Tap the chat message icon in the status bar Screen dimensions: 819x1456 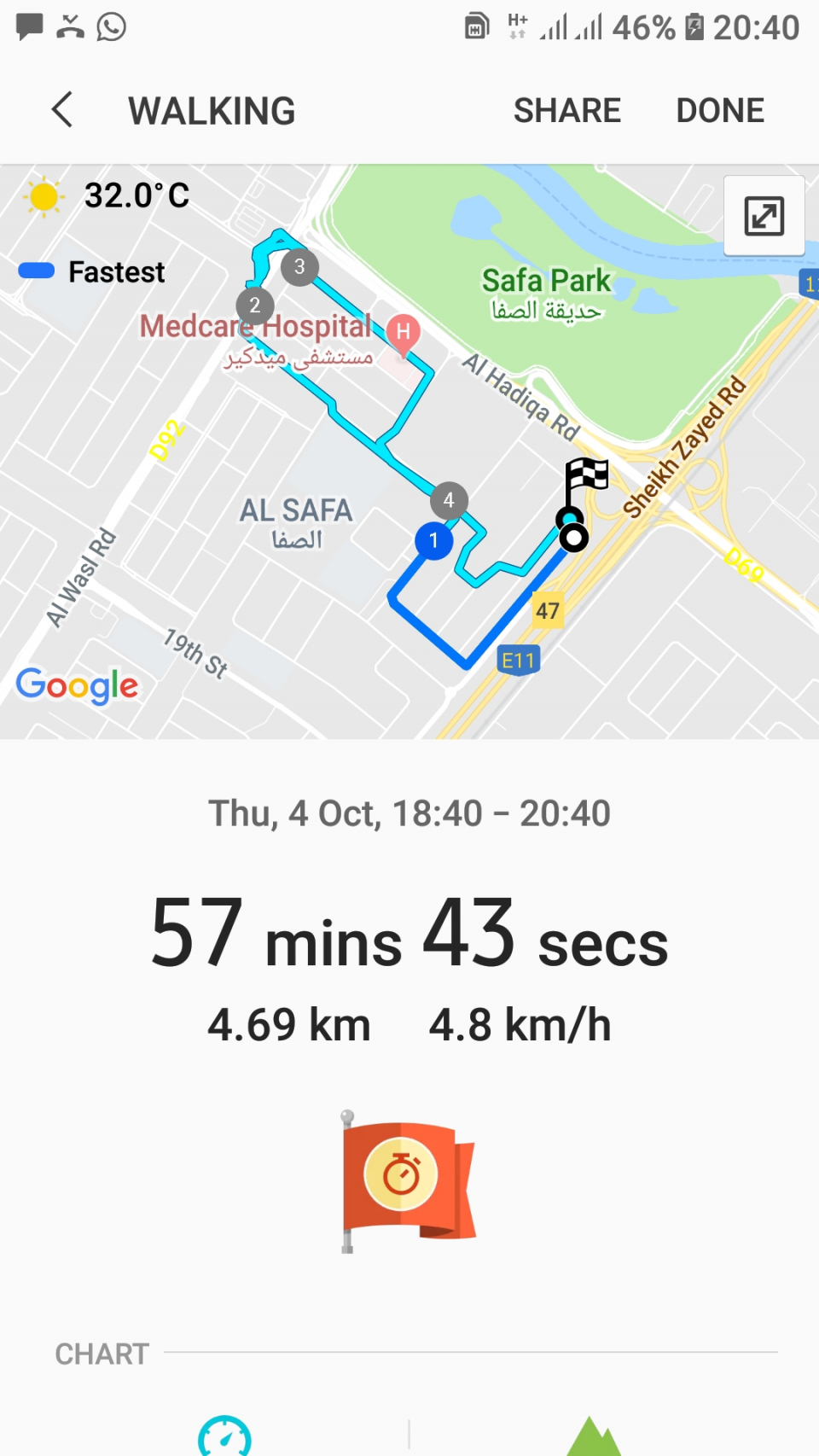(x=29, y=26)
